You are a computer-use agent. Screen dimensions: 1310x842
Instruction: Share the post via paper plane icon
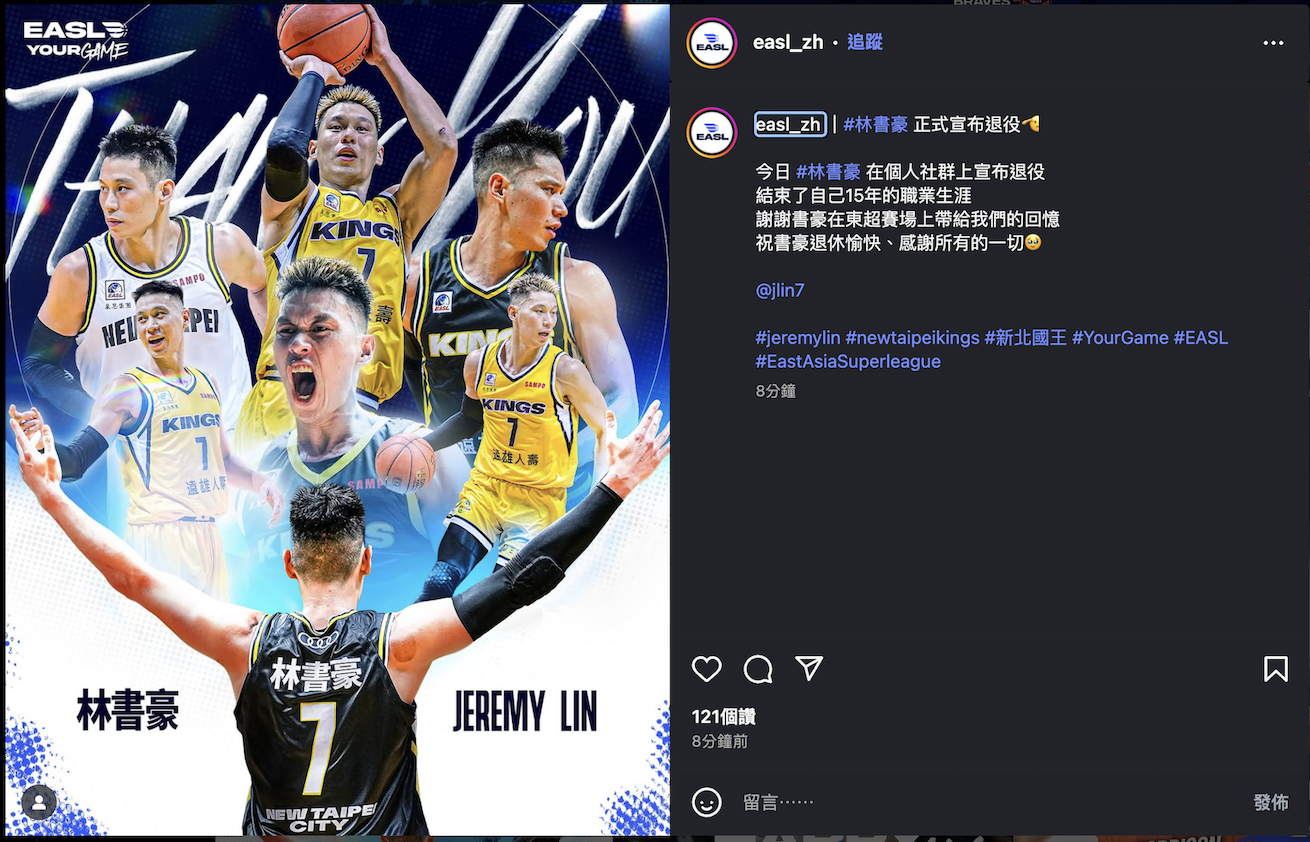(809, 669)
